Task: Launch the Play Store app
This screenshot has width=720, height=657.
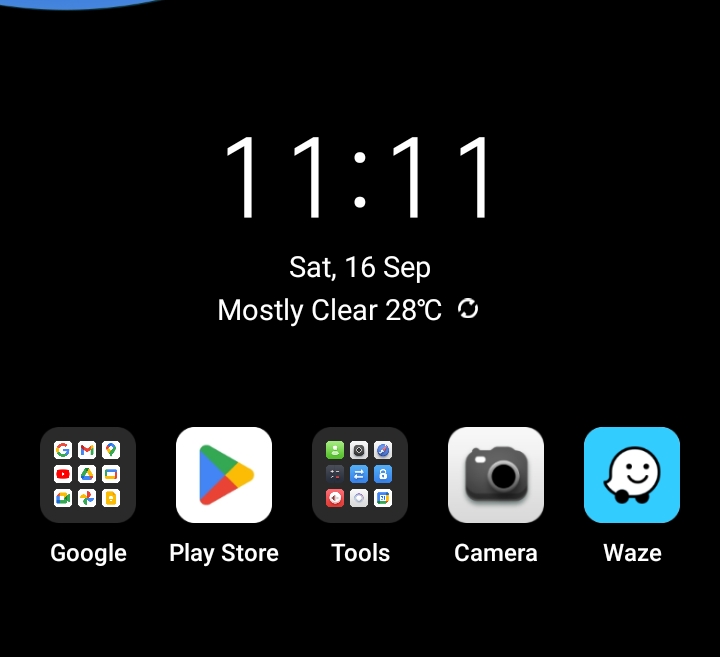Action: click(x=224, y=475)
